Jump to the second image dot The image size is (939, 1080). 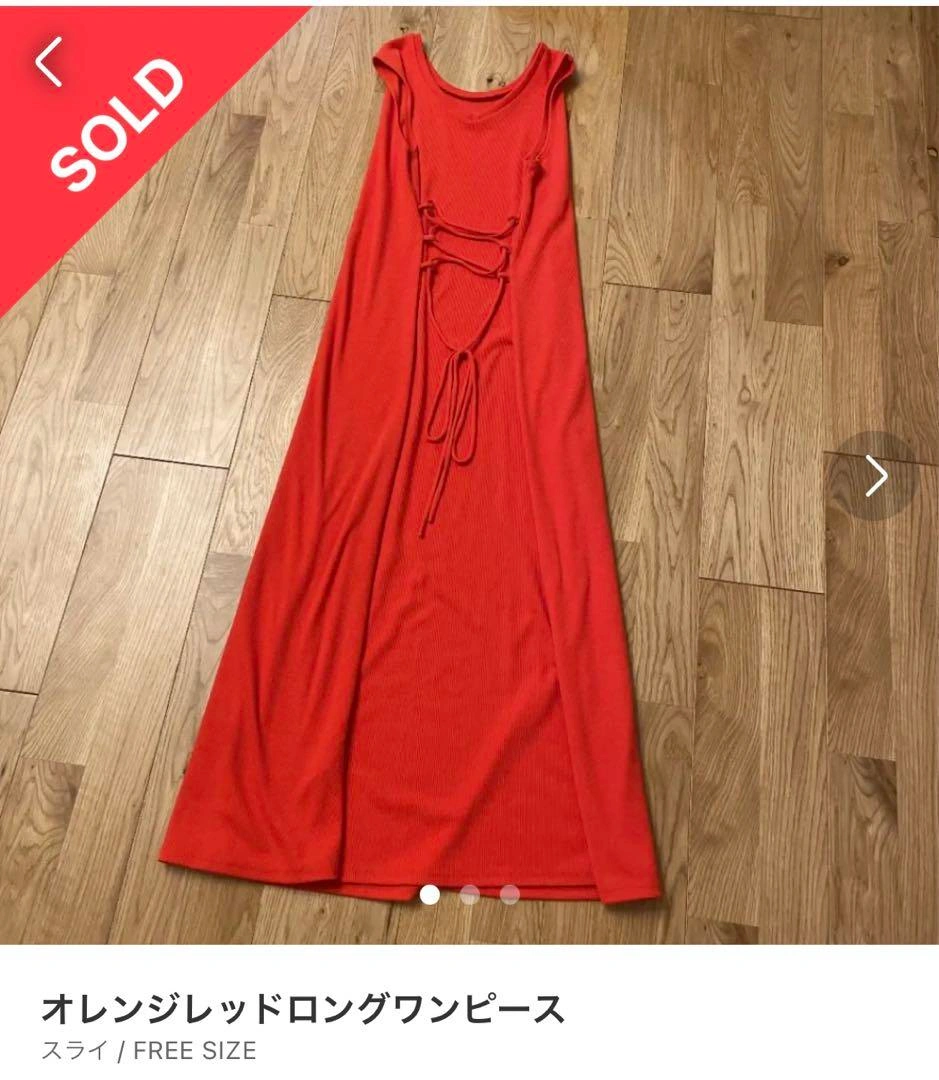(469, 894)
